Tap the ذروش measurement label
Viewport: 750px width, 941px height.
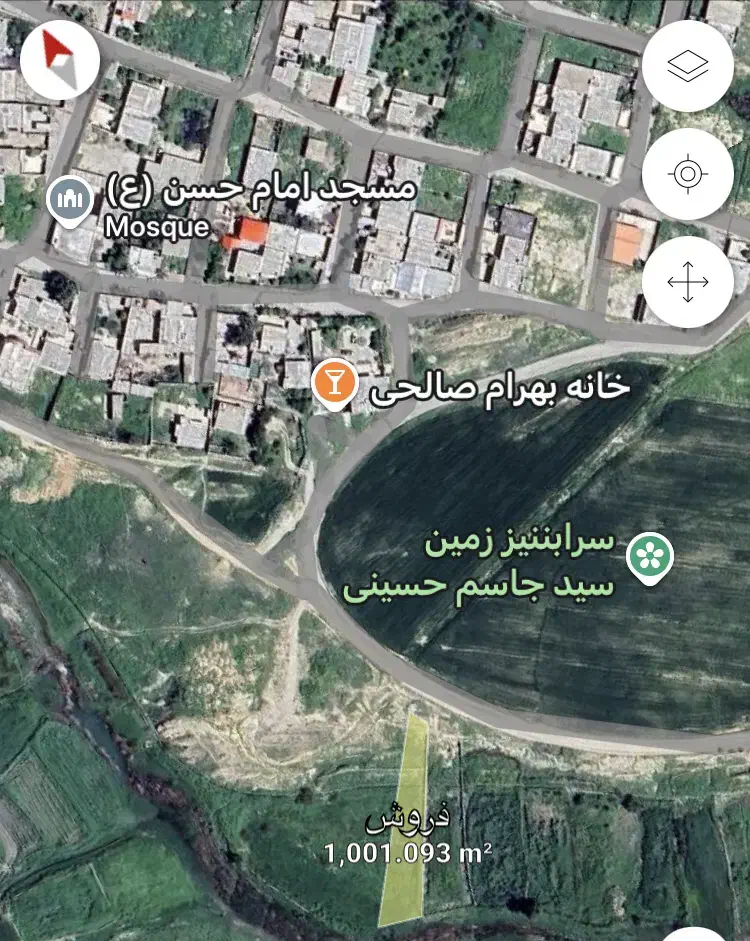[409, 821]
